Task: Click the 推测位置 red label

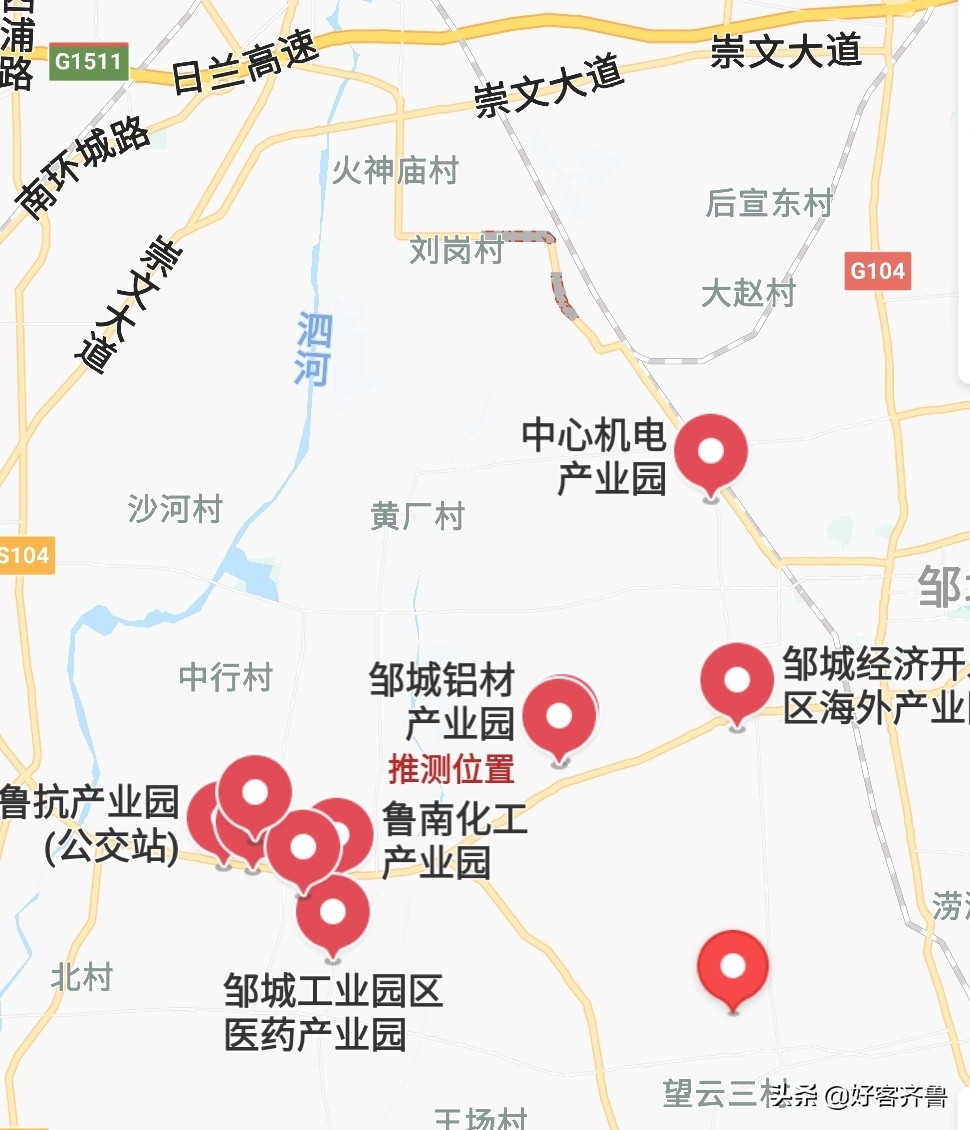Action: point(451,771)
